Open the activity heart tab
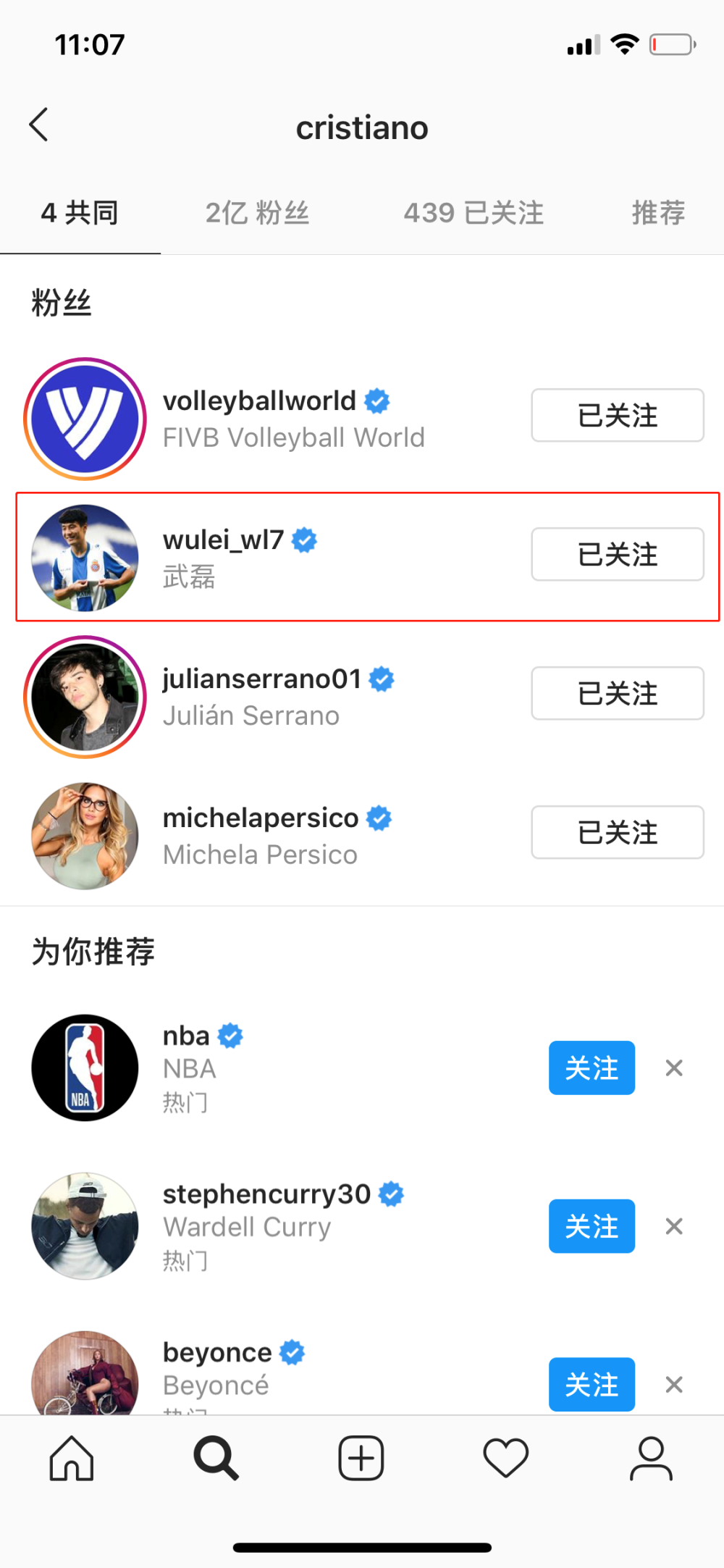The height and width of the screenshot is (1568, 724). [506, 1458]
